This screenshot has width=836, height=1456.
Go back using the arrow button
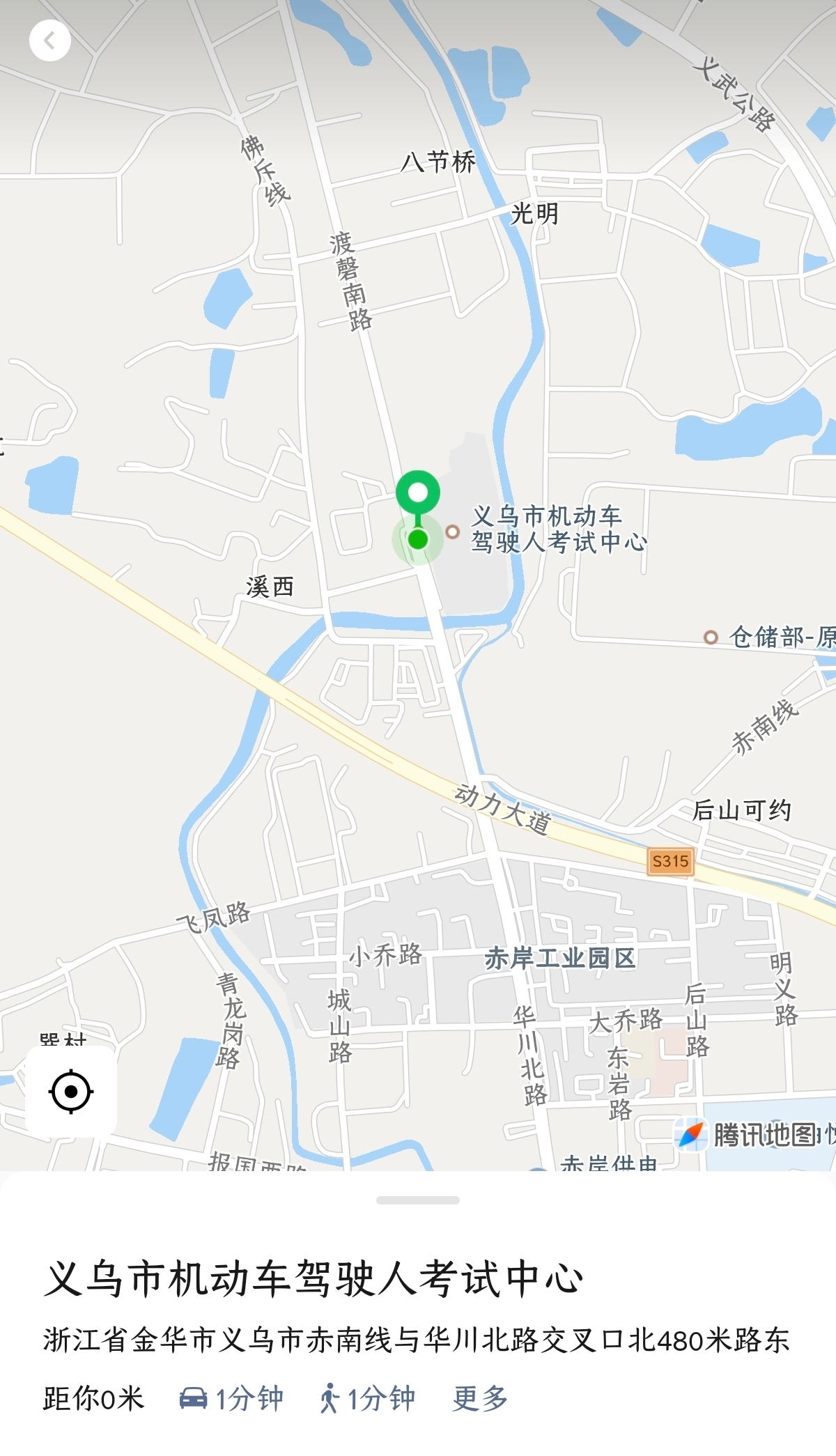49,41
